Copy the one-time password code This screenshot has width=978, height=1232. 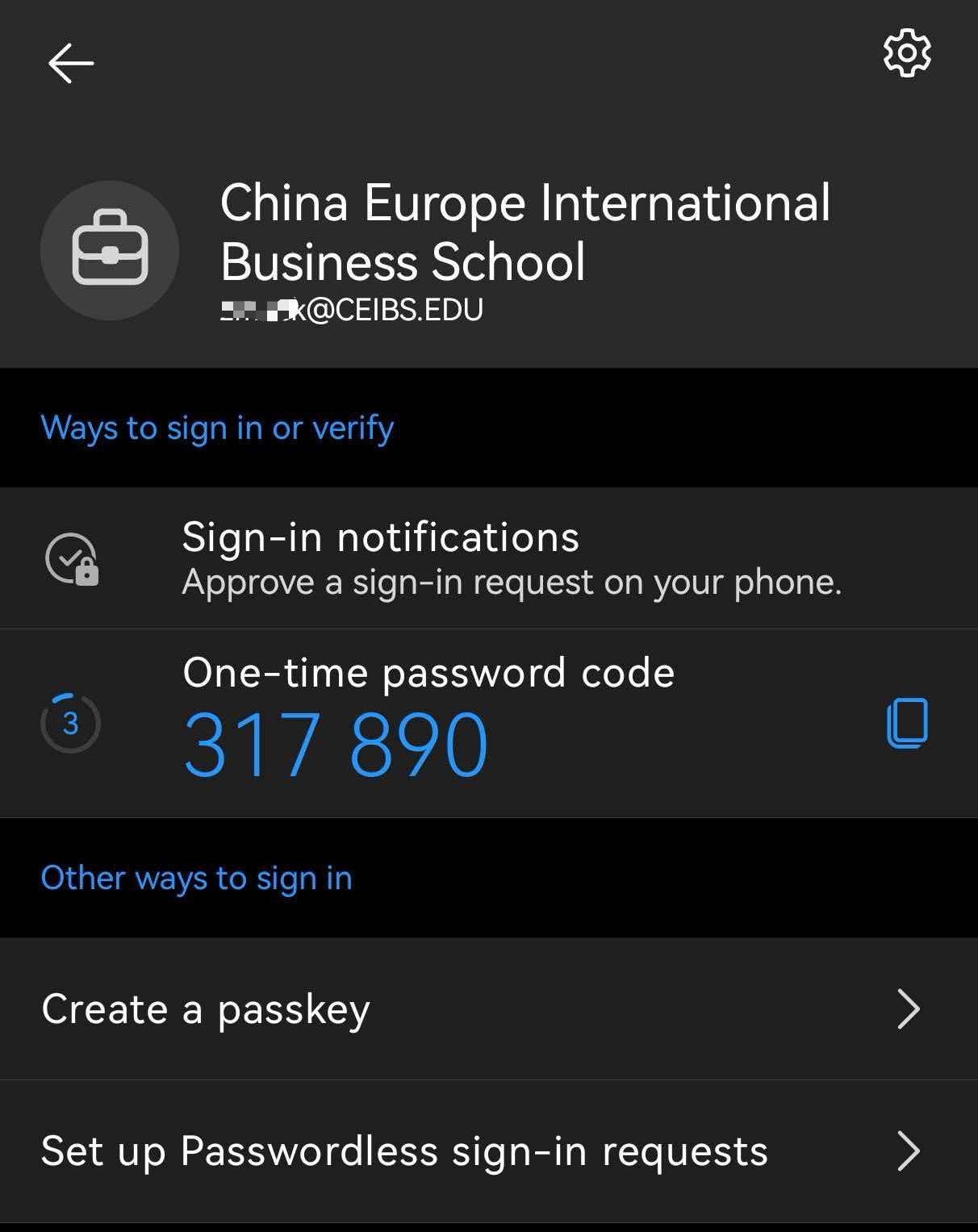coord(907,723)
